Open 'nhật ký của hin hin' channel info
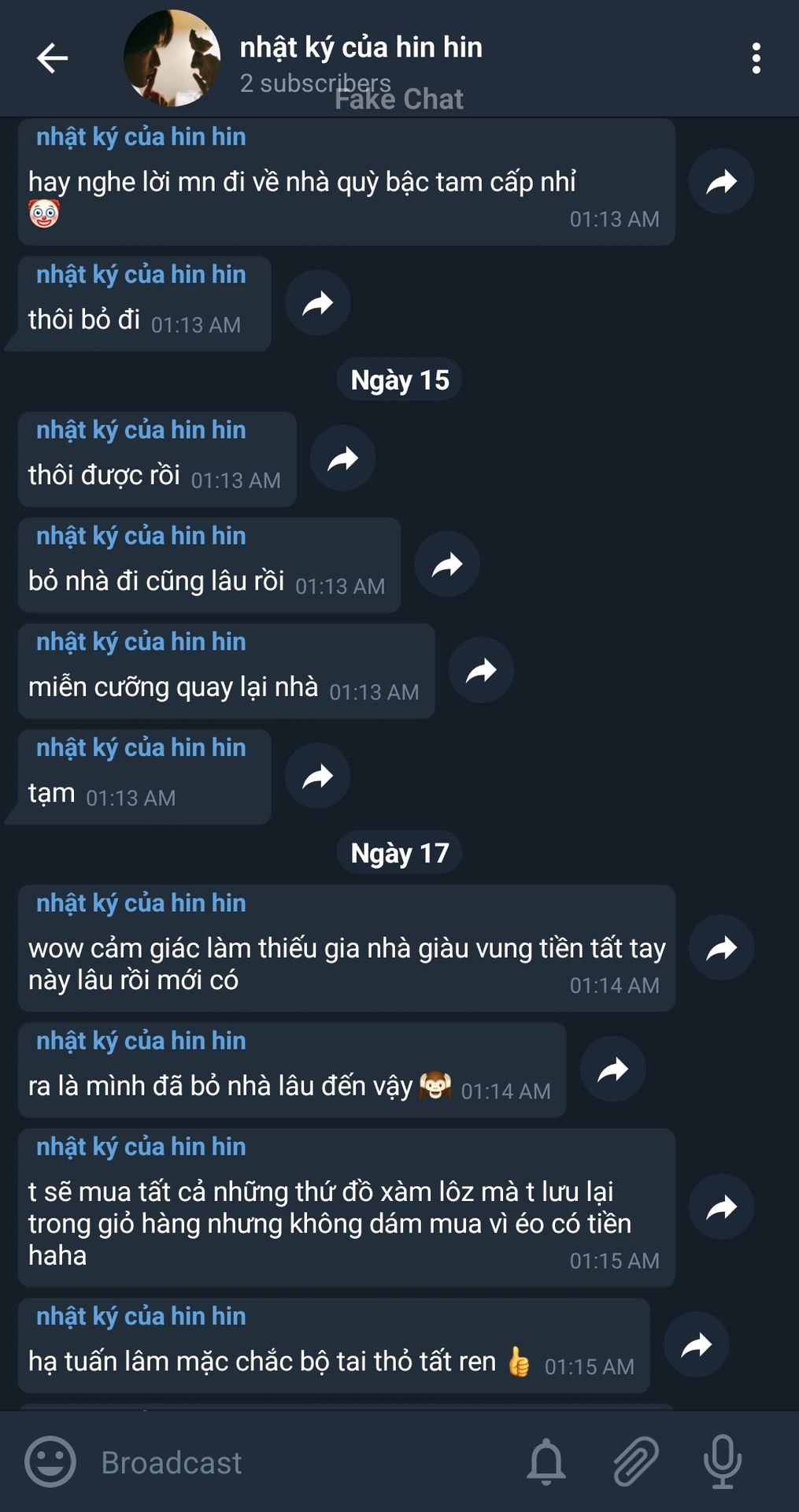Viewport: 799px width, 1512px height. click(x=361, y=48)
